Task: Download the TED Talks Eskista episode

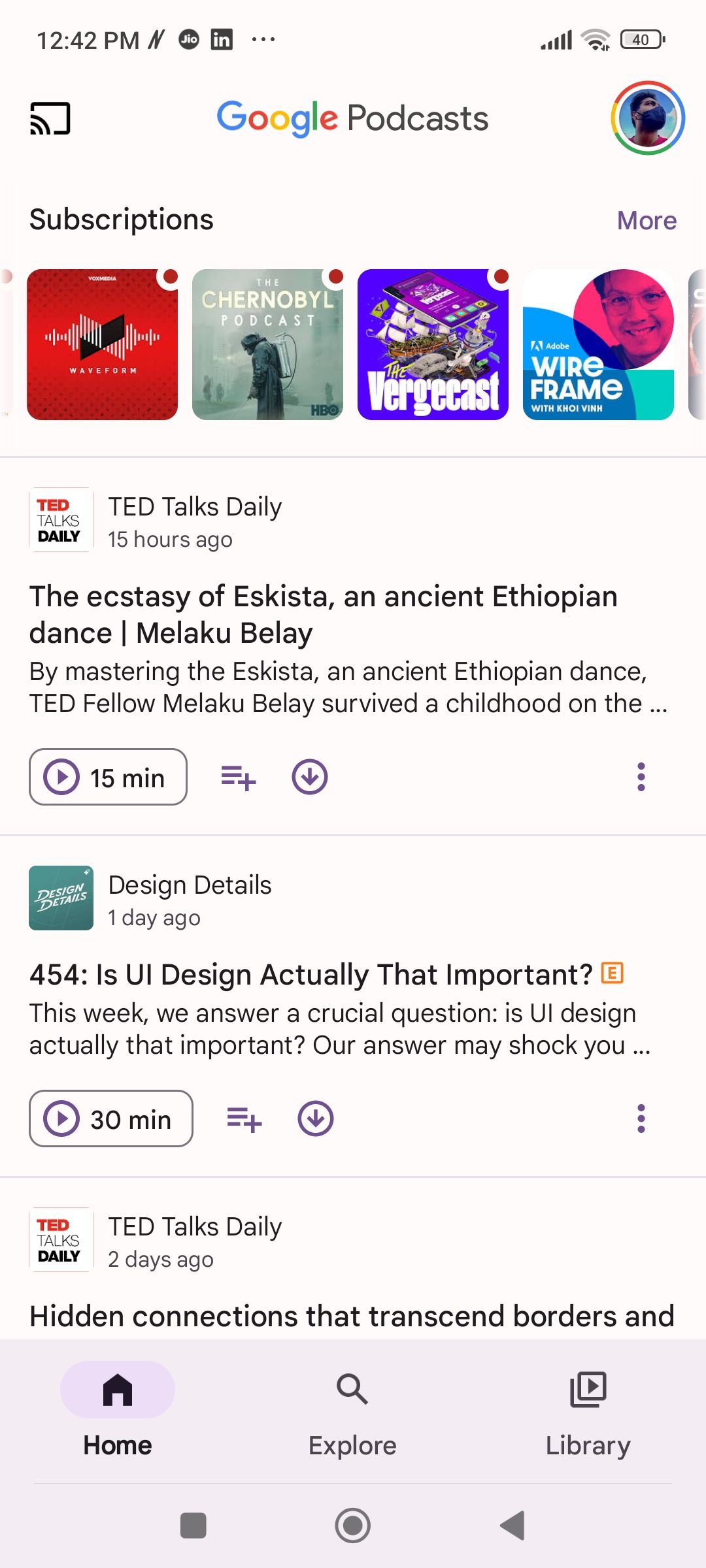Action: tap(311, 777)
